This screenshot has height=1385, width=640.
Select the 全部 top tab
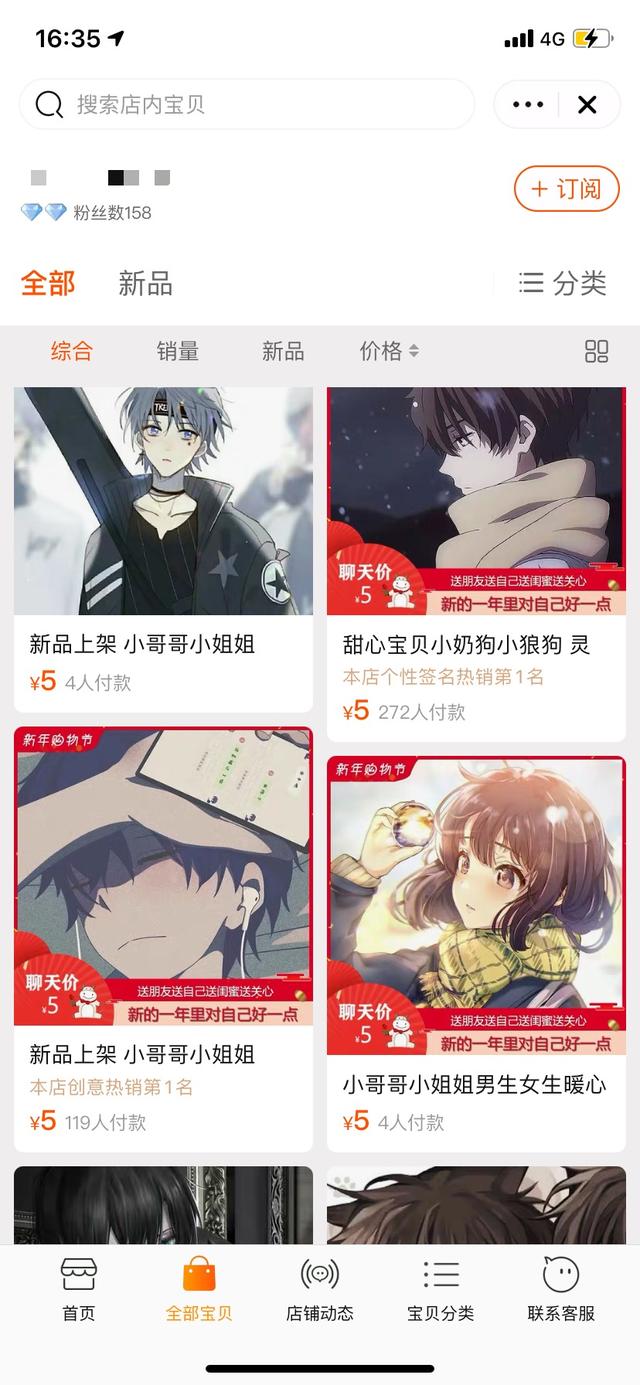point(48,283)
